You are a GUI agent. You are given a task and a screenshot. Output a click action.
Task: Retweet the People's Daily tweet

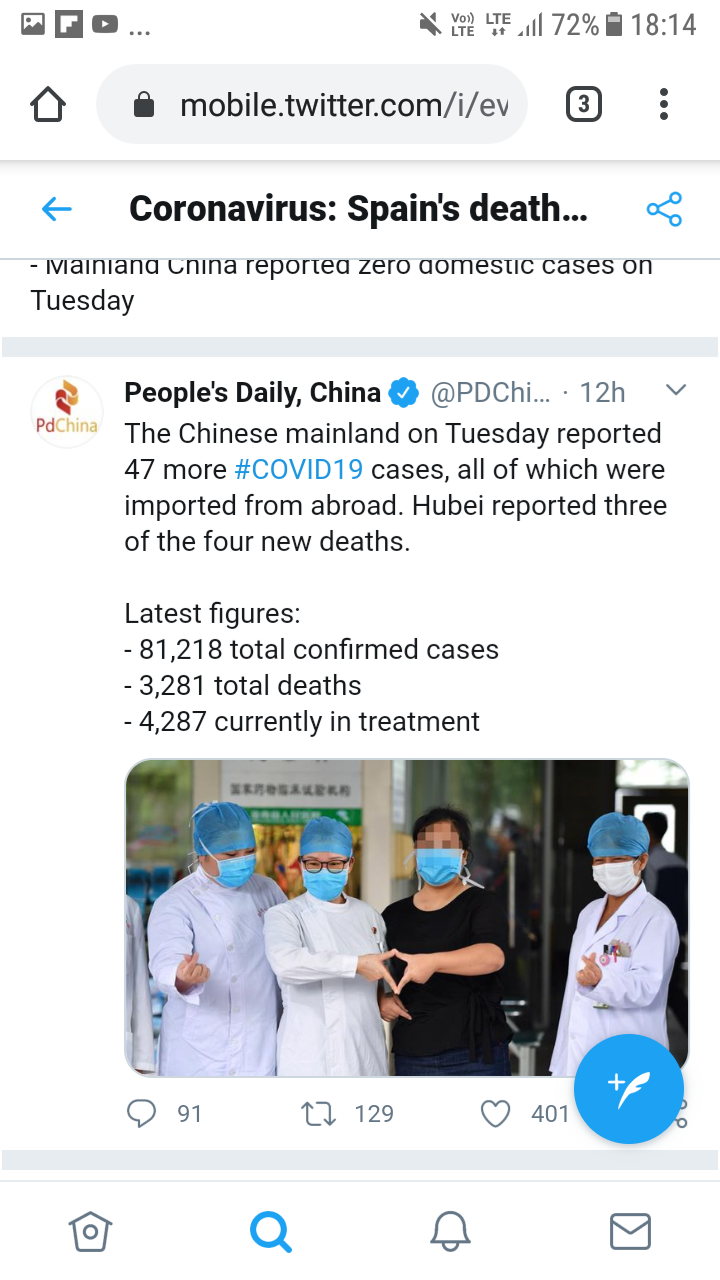pyautogui.click(x=319, y=1113)
